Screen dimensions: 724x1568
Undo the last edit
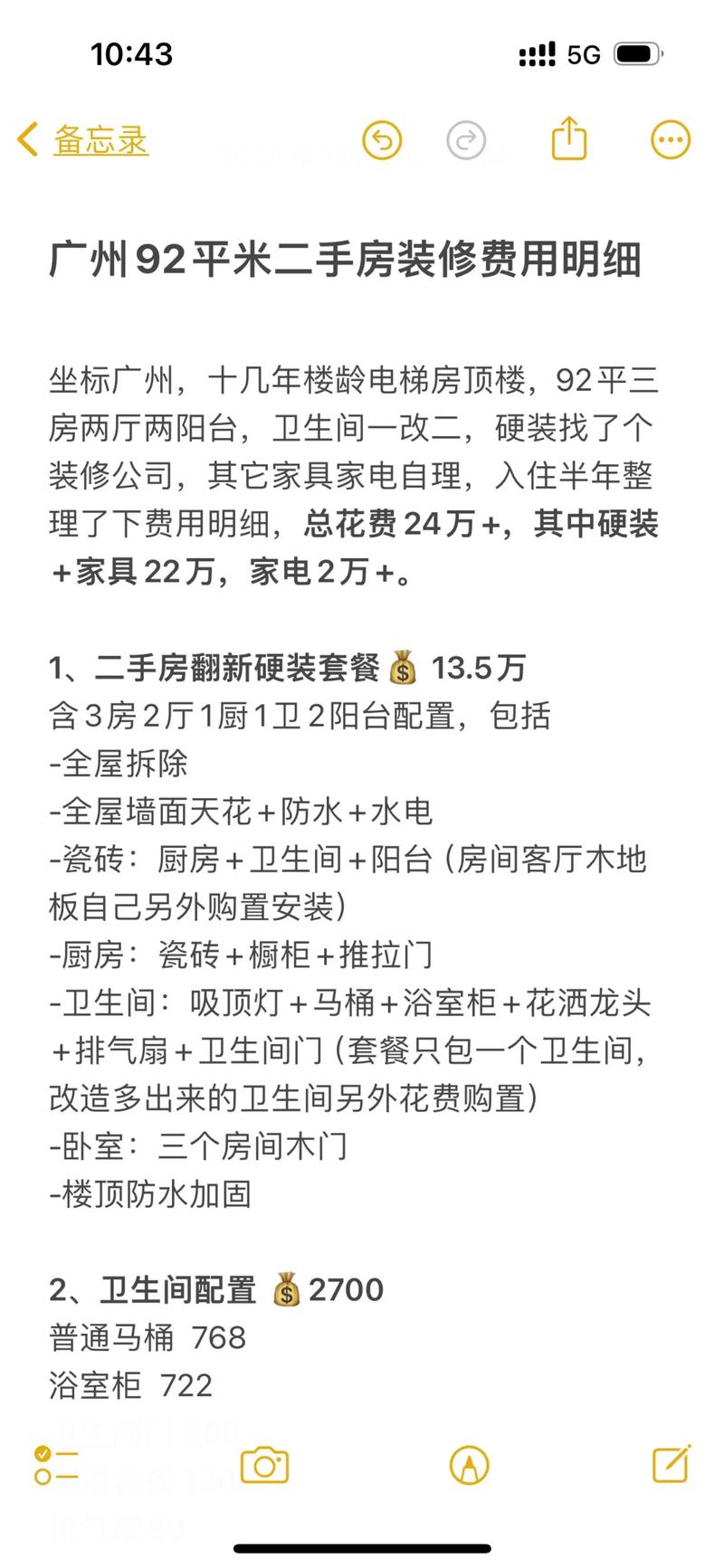[382, 140]
